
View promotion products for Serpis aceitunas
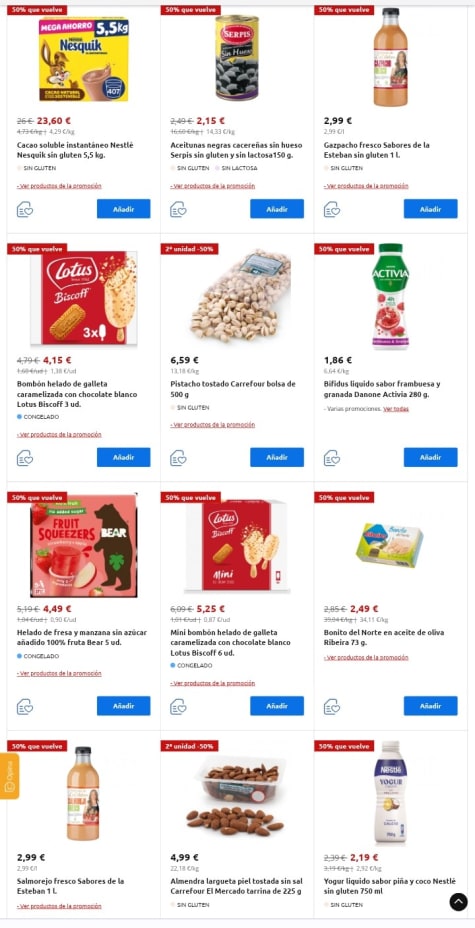pos(213,186)
